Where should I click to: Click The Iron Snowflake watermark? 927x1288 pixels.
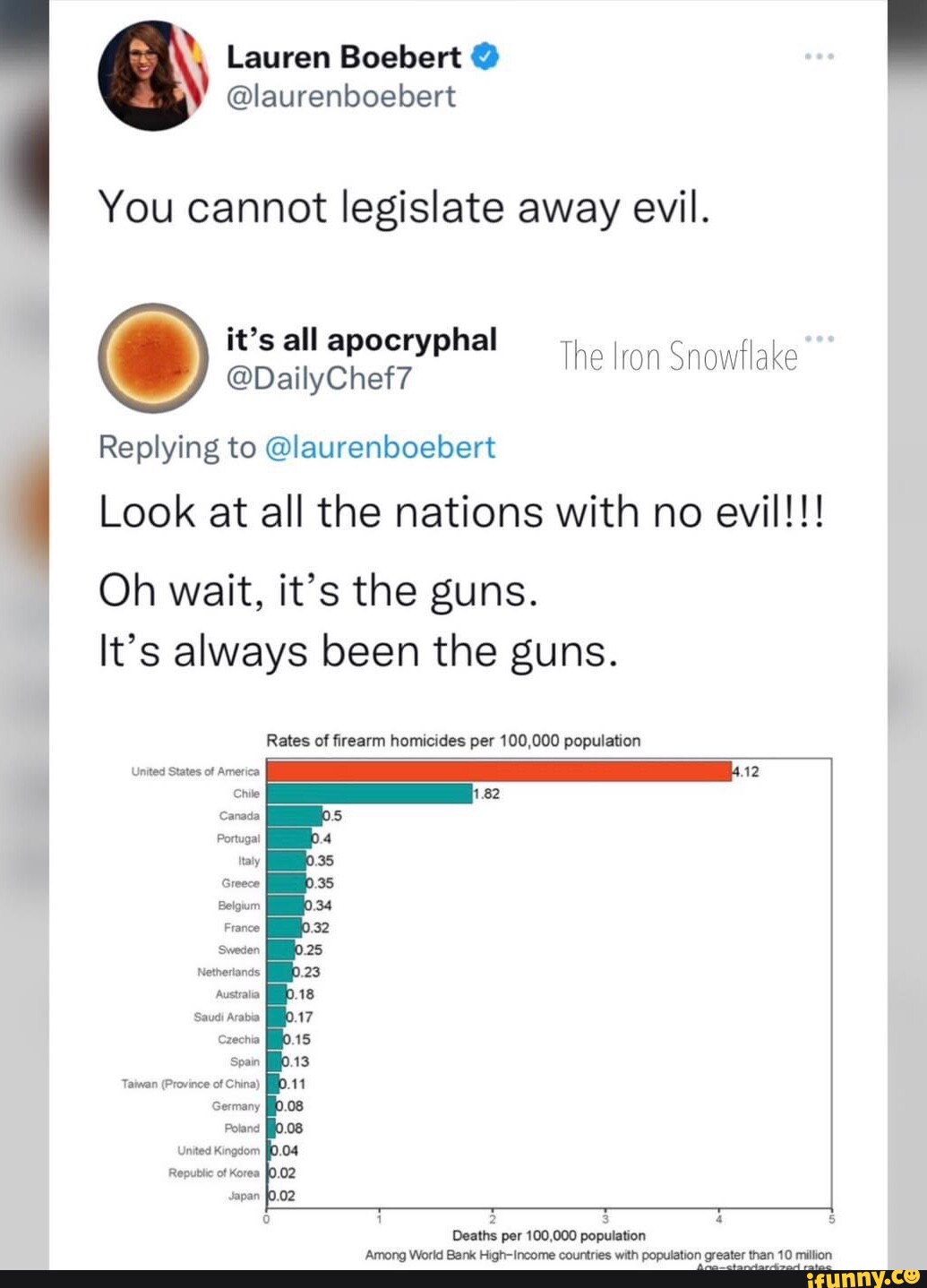pos(679,353)
